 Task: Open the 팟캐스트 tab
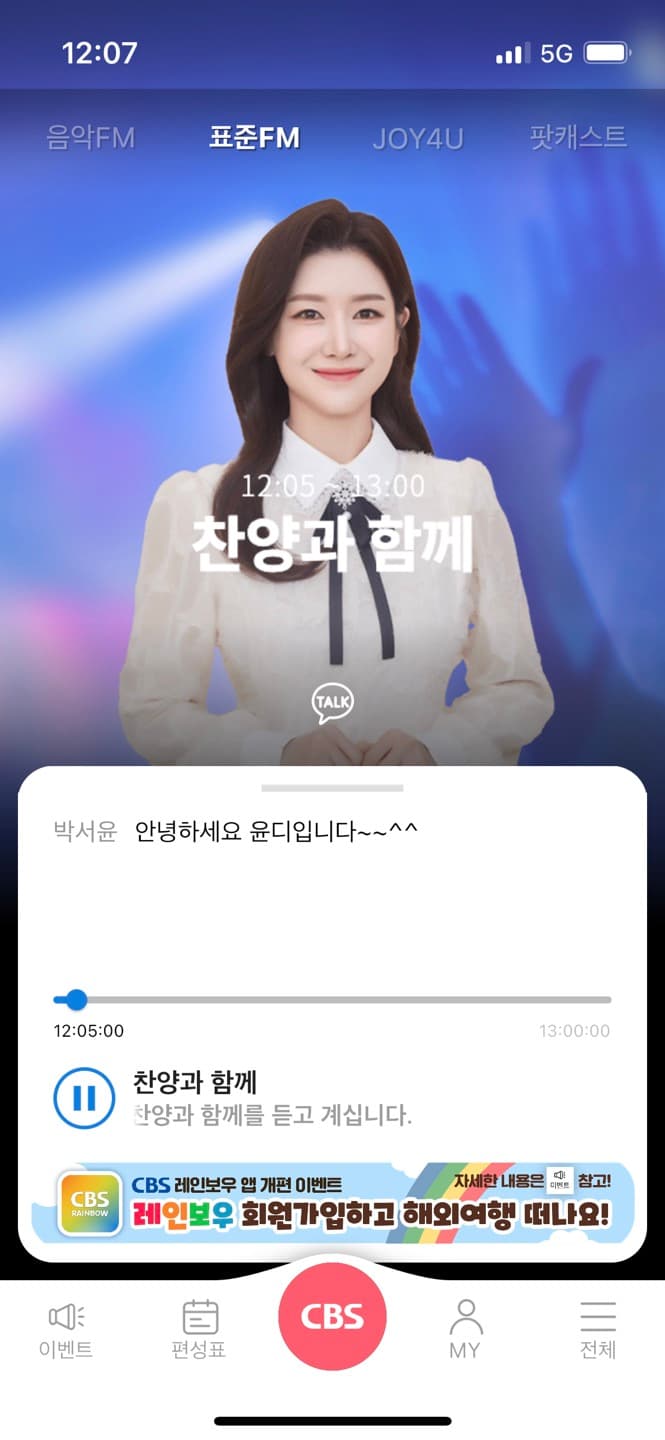[x=578, y=137]
